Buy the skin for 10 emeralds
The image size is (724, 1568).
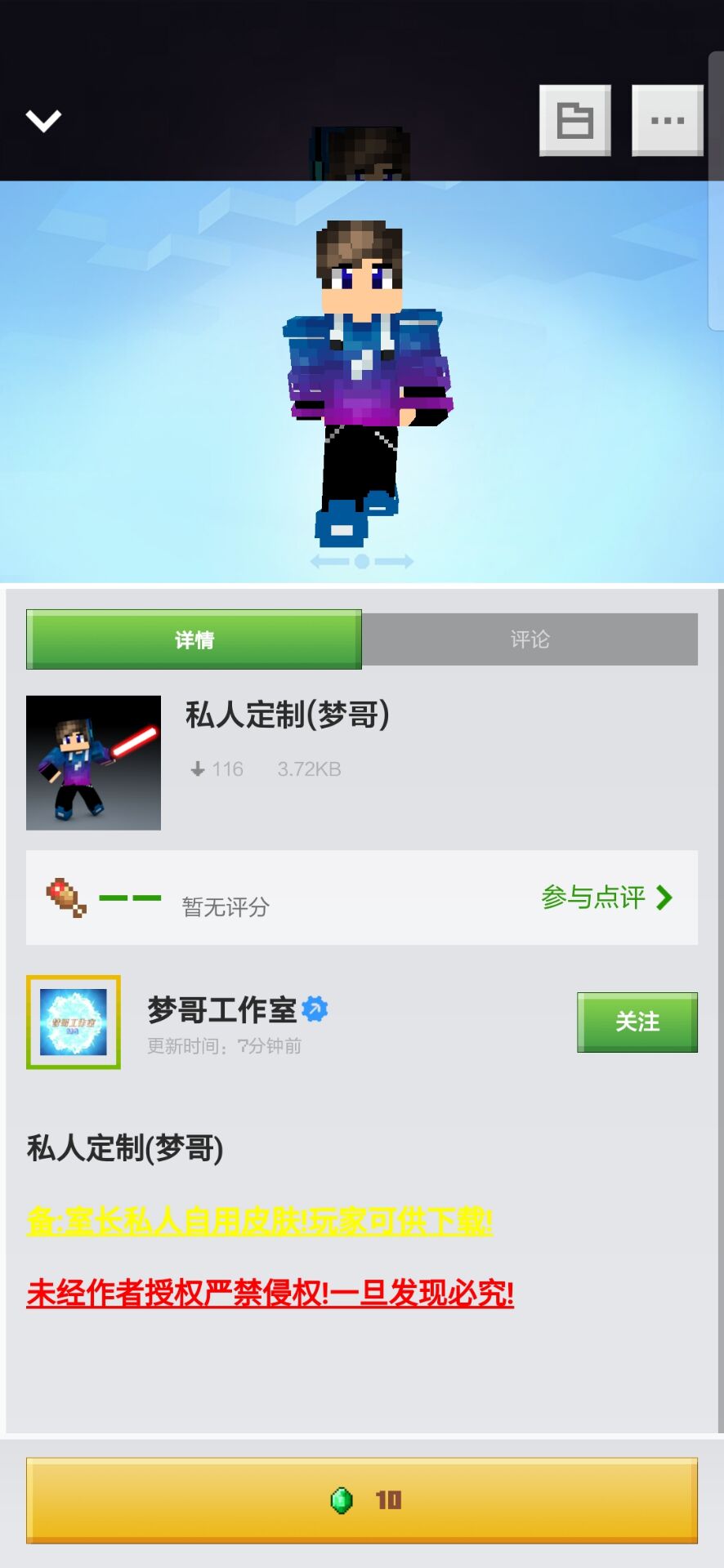click(362, 1499)
